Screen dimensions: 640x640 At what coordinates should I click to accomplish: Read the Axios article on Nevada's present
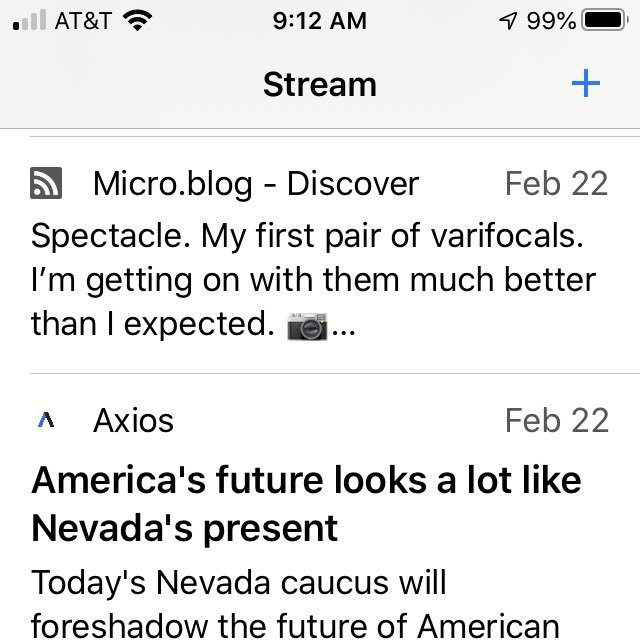(x=306, y=503)
